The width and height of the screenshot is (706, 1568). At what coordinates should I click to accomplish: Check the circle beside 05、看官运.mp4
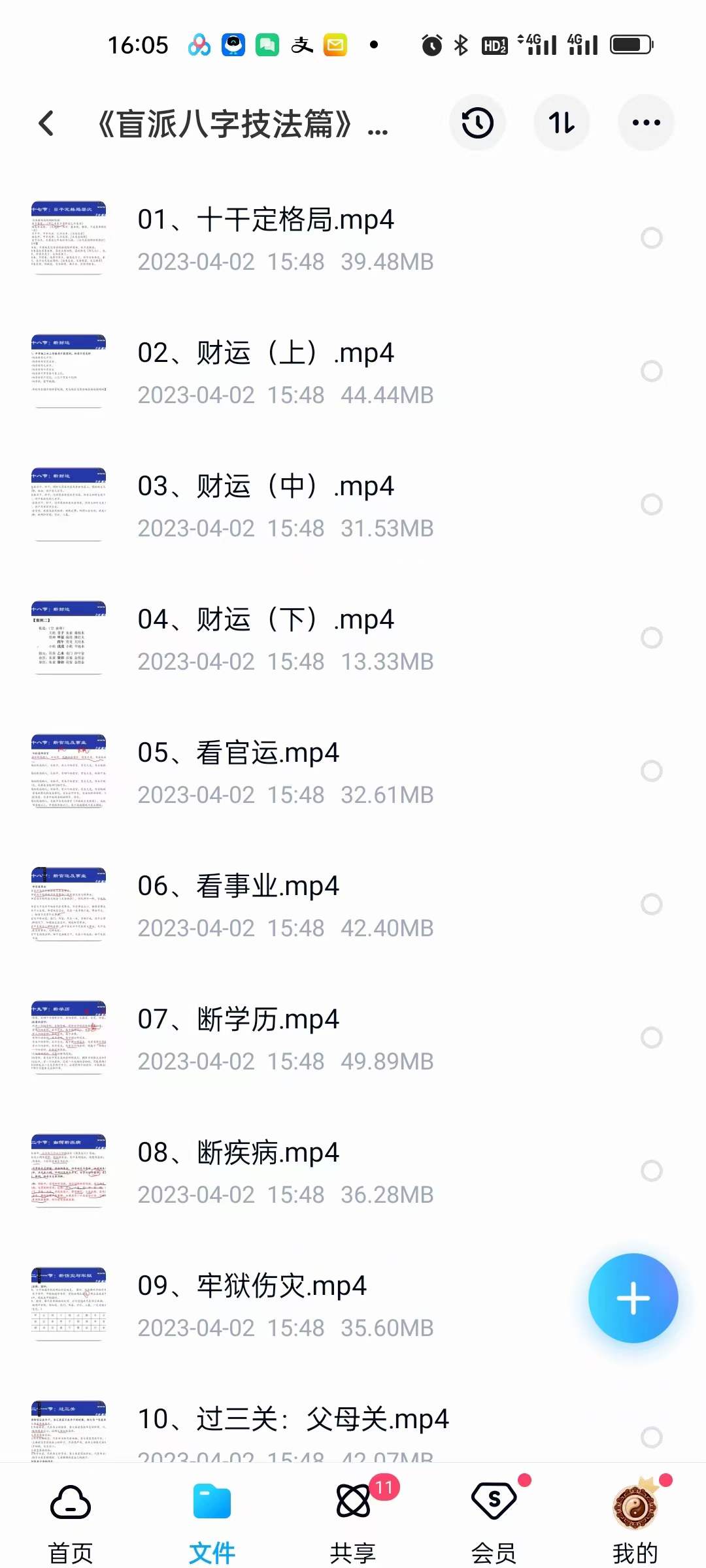click(x=652, y=771)
